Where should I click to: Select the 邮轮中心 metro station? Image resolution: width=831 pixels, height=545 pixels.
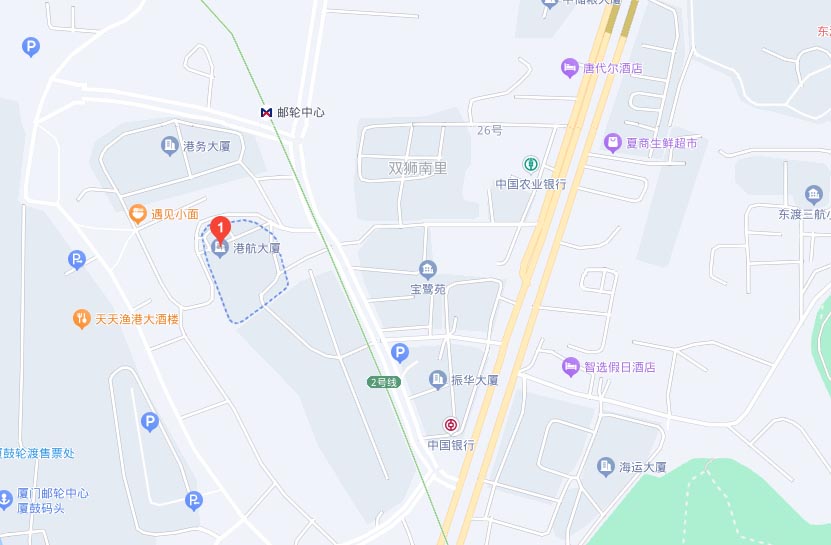266,113
